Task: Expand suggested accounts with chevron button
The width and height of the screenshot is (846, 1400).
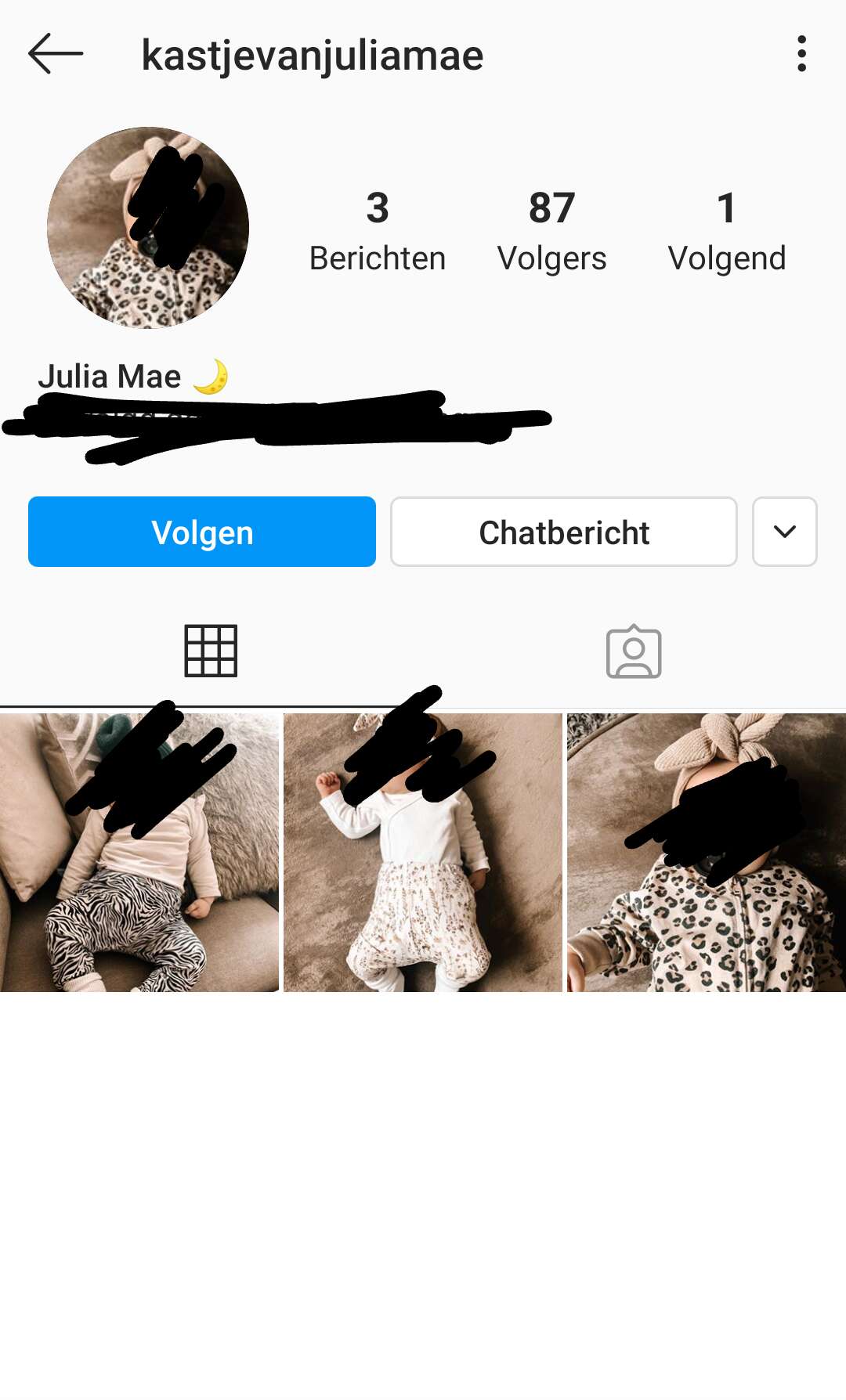Action: [x=785, y=532]
